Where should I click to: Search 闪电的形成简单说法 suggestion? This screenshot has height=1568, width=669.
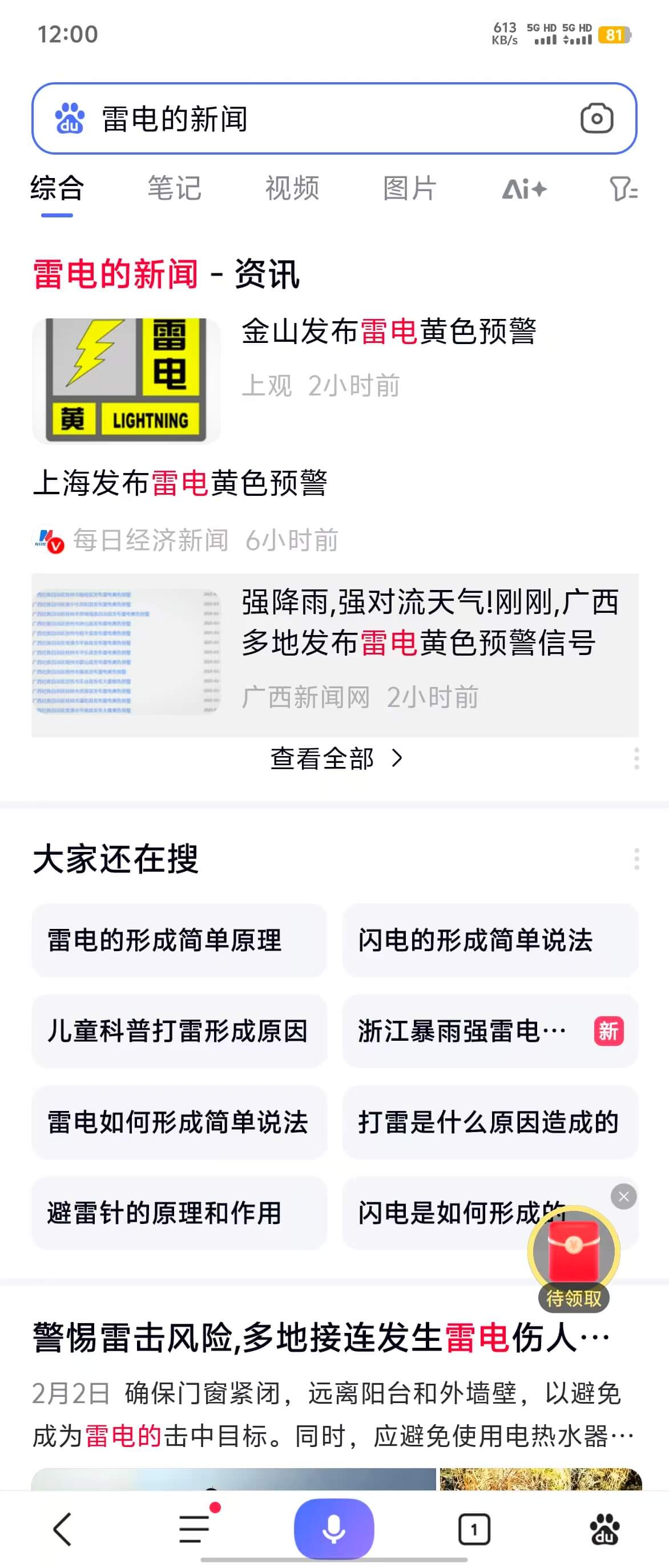(489, 940)
